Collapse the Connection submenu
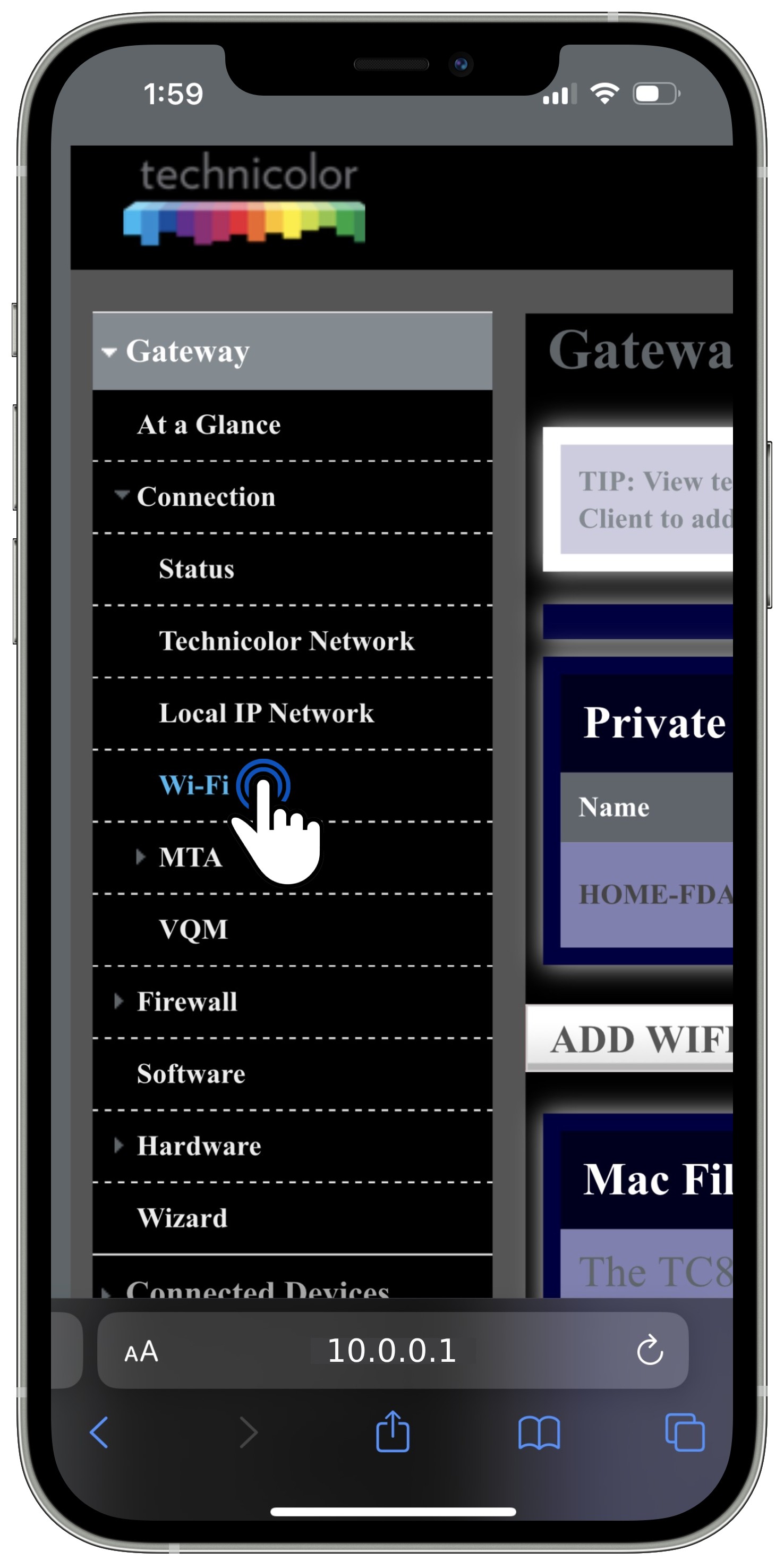Screen dimensions: 784x1560 click(205, 497)
